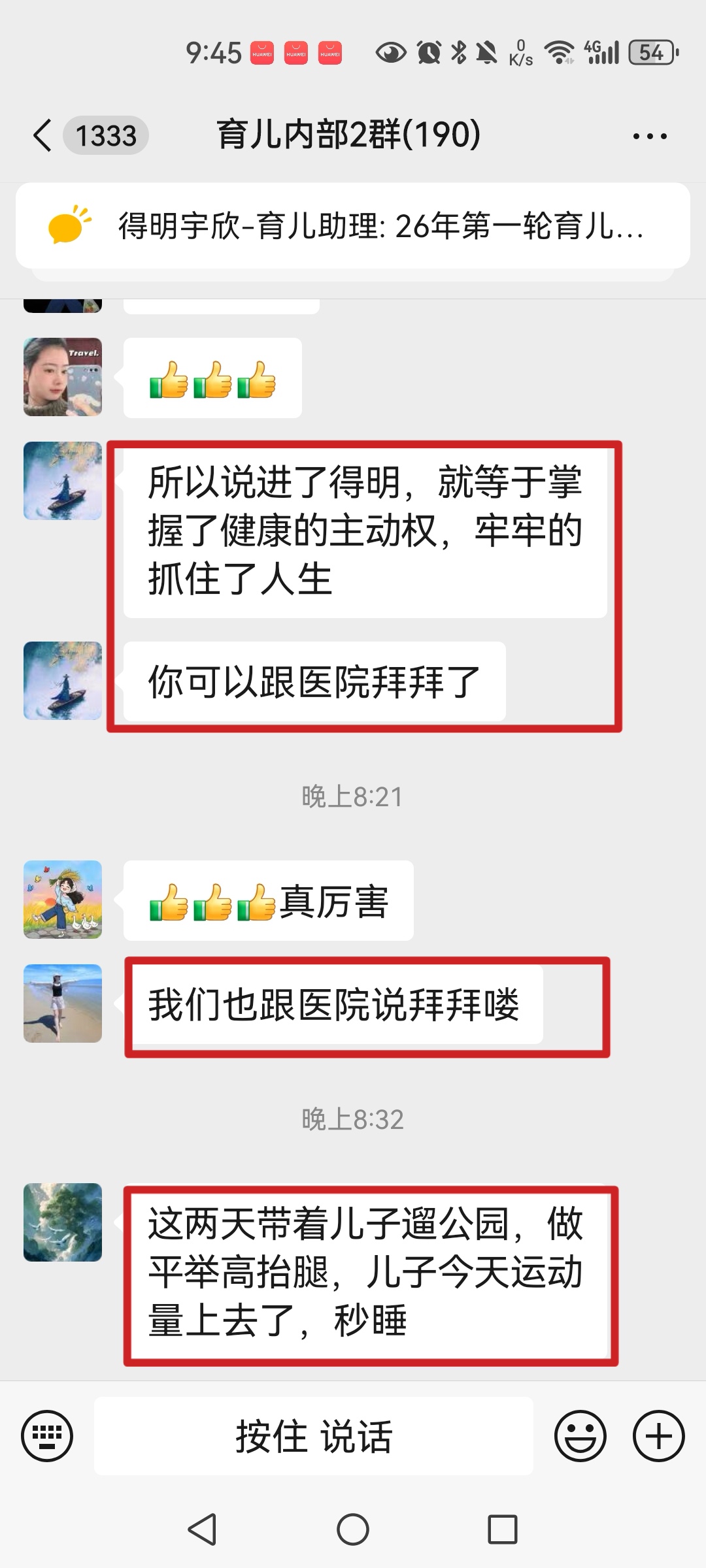
Task: Open the group chat overflow menu
Action: 650,136
